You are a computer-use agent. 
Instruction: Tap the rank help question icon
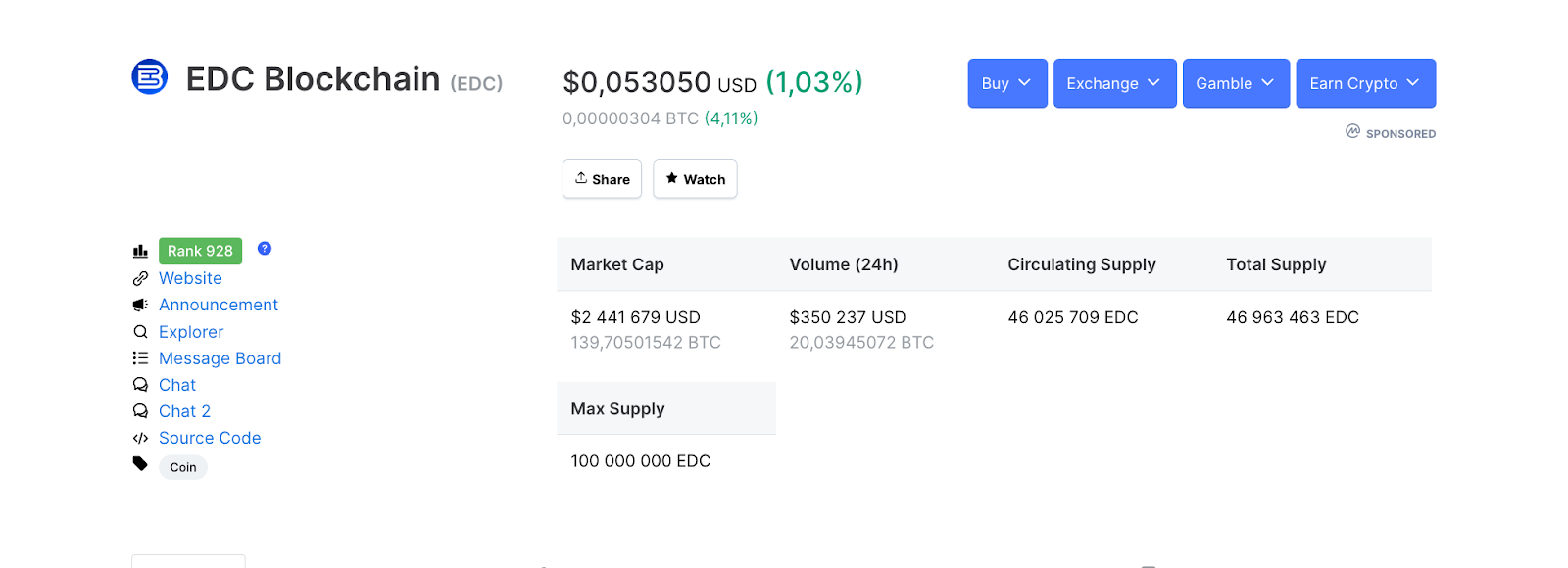[x=265, y=249]
